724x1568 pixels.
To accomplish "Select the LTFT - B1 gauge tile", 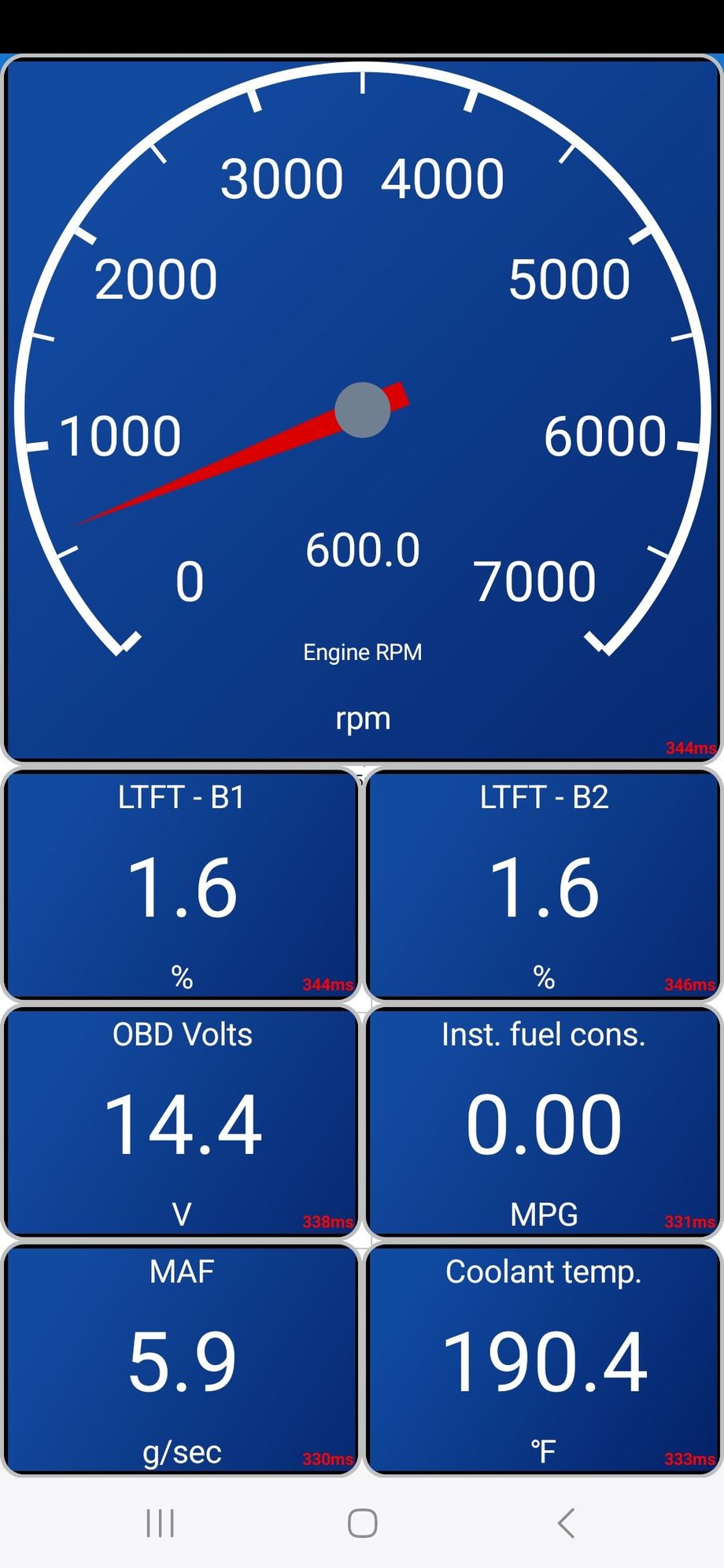I will click(x=182, y=886).
